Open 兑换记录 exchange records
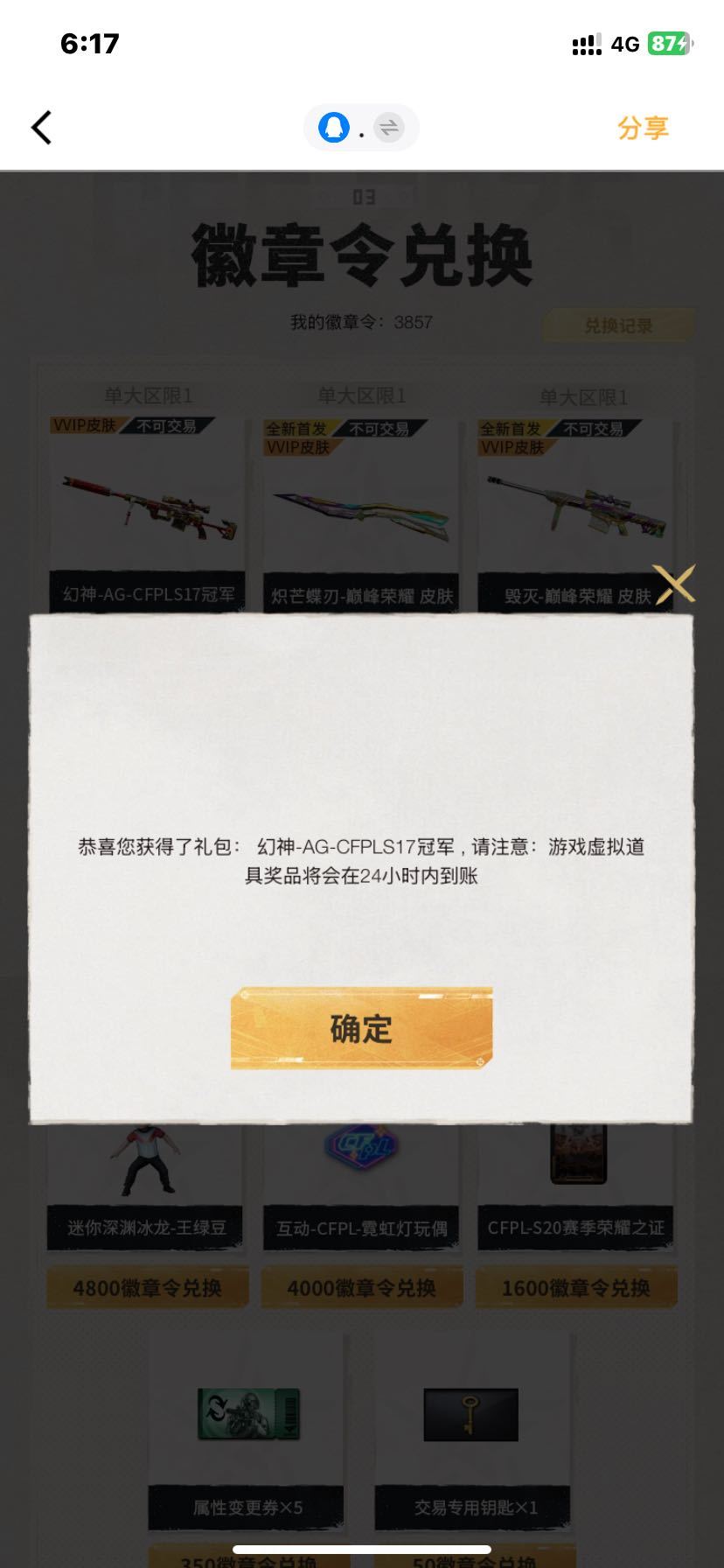This screenshot has height=1568, width=724. pos(618,325)
